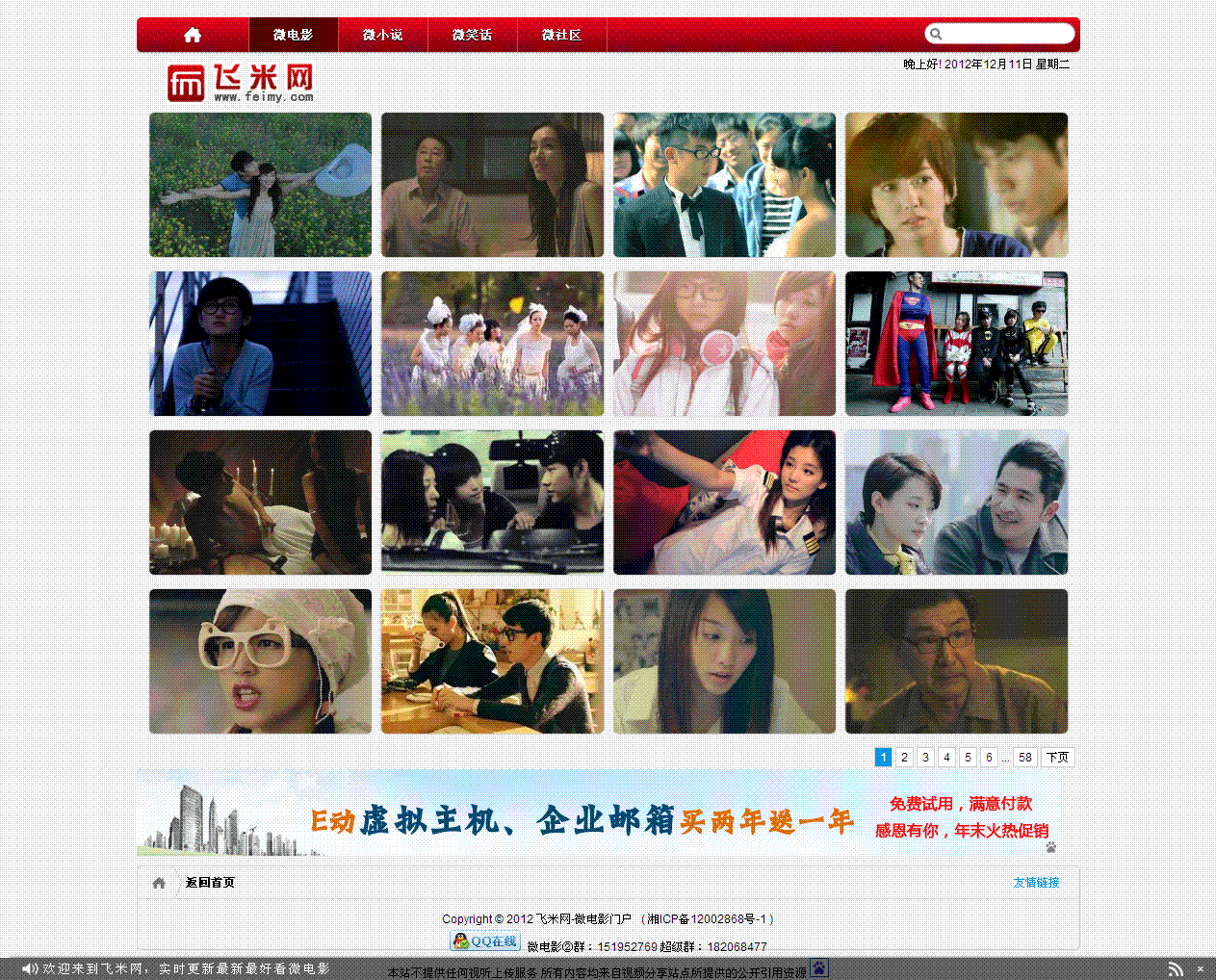Screen dimensions: 1216x980
Task: Go to page 2 of the film list
Action: point(904,758)
